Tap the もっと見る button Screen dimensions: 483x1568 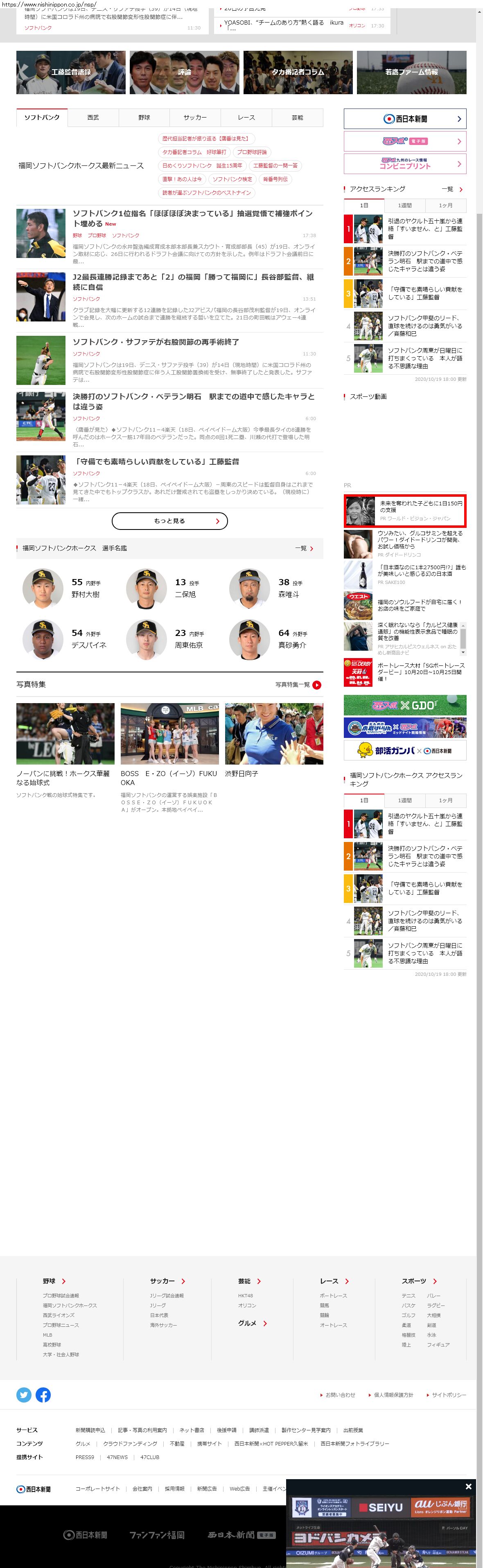169,521
